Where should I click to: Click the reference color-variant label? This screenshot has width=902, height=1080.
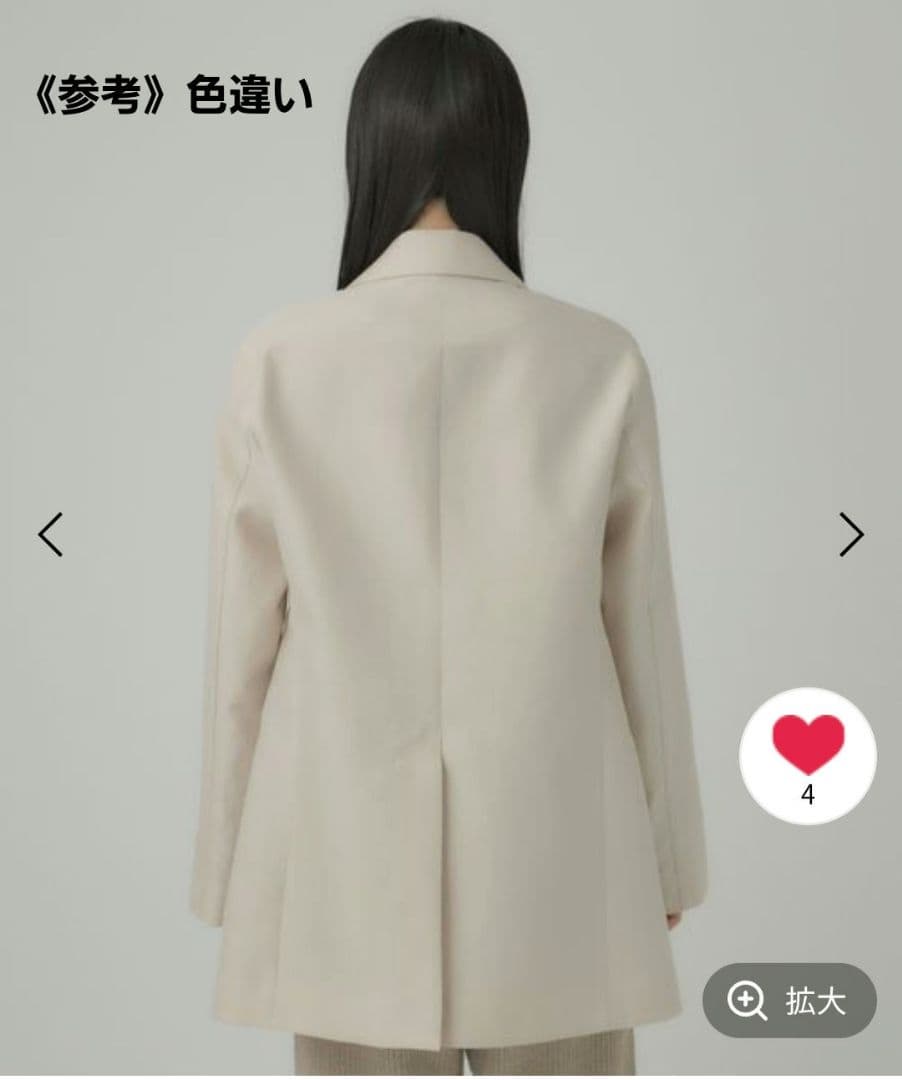[x=170, y=93]
